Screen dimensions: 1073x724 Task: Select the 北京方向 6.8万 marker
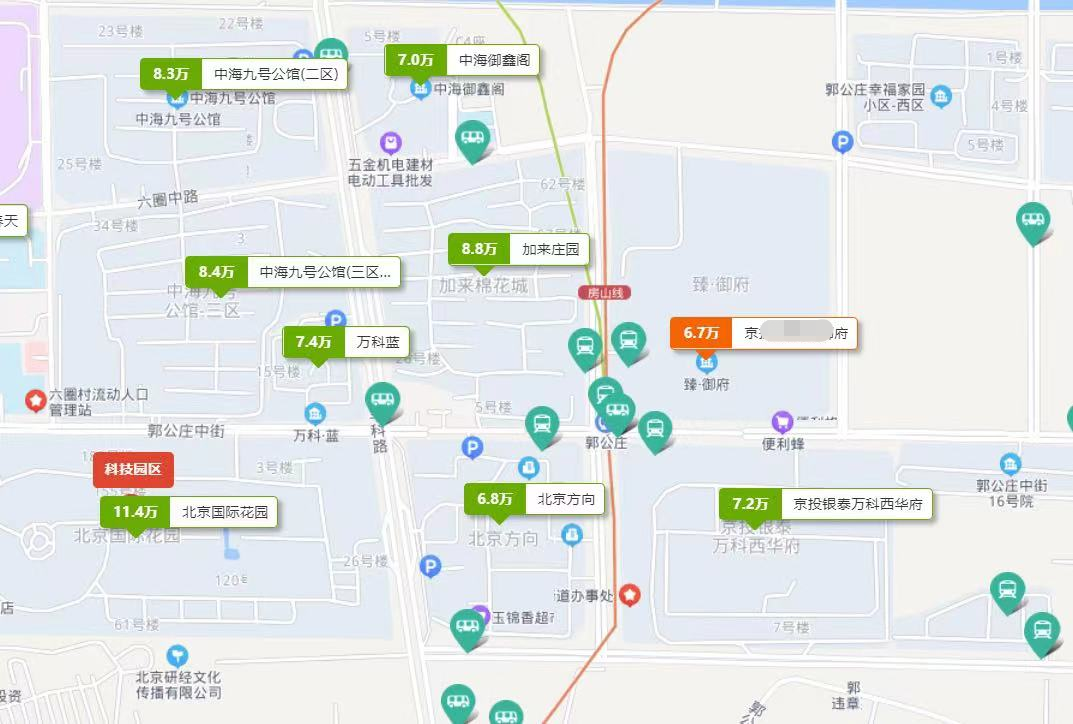click(x=534, y=498)
